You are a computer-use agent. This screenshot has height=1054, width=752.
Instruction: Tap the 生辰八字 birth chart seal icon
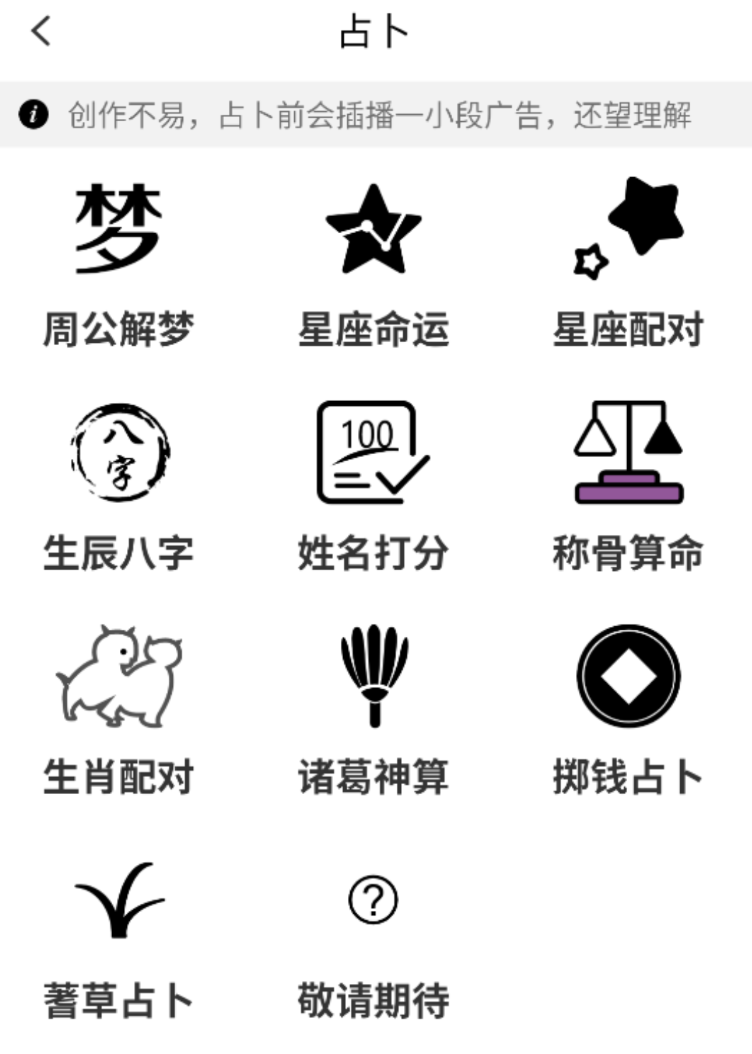(118, 452)
